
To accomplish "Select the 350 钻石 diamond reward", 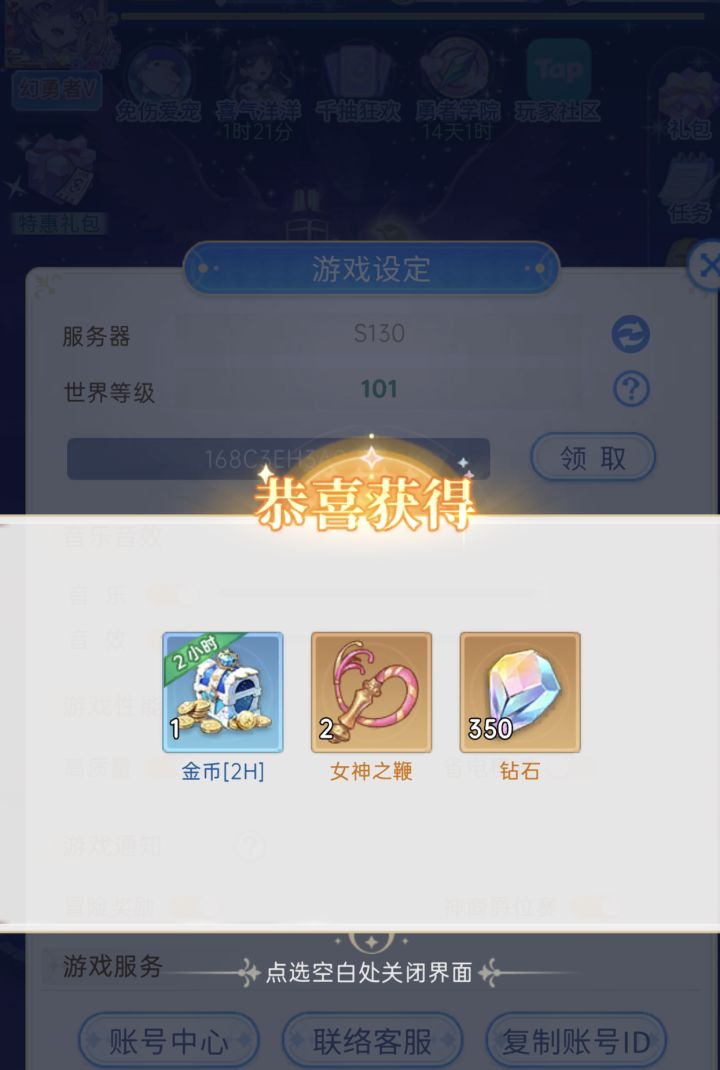I will tap(518, 692).
